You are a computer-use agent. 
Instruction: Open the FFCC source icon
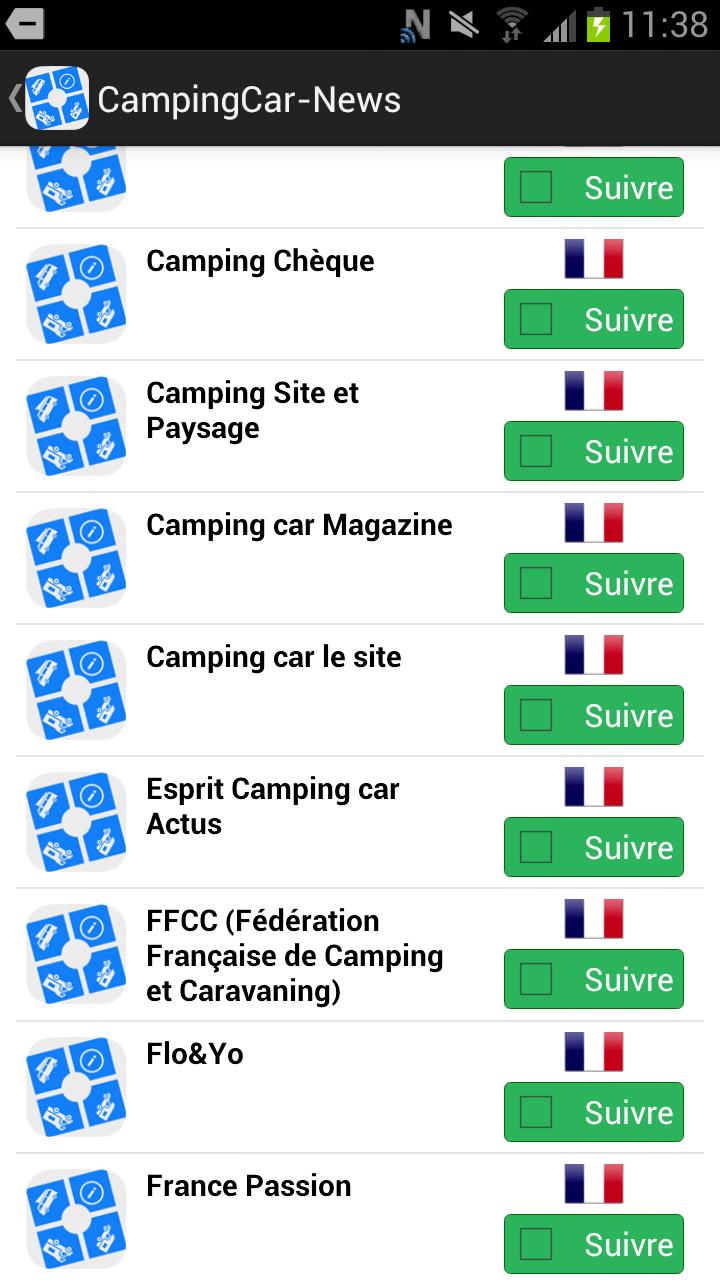(76, 954)
